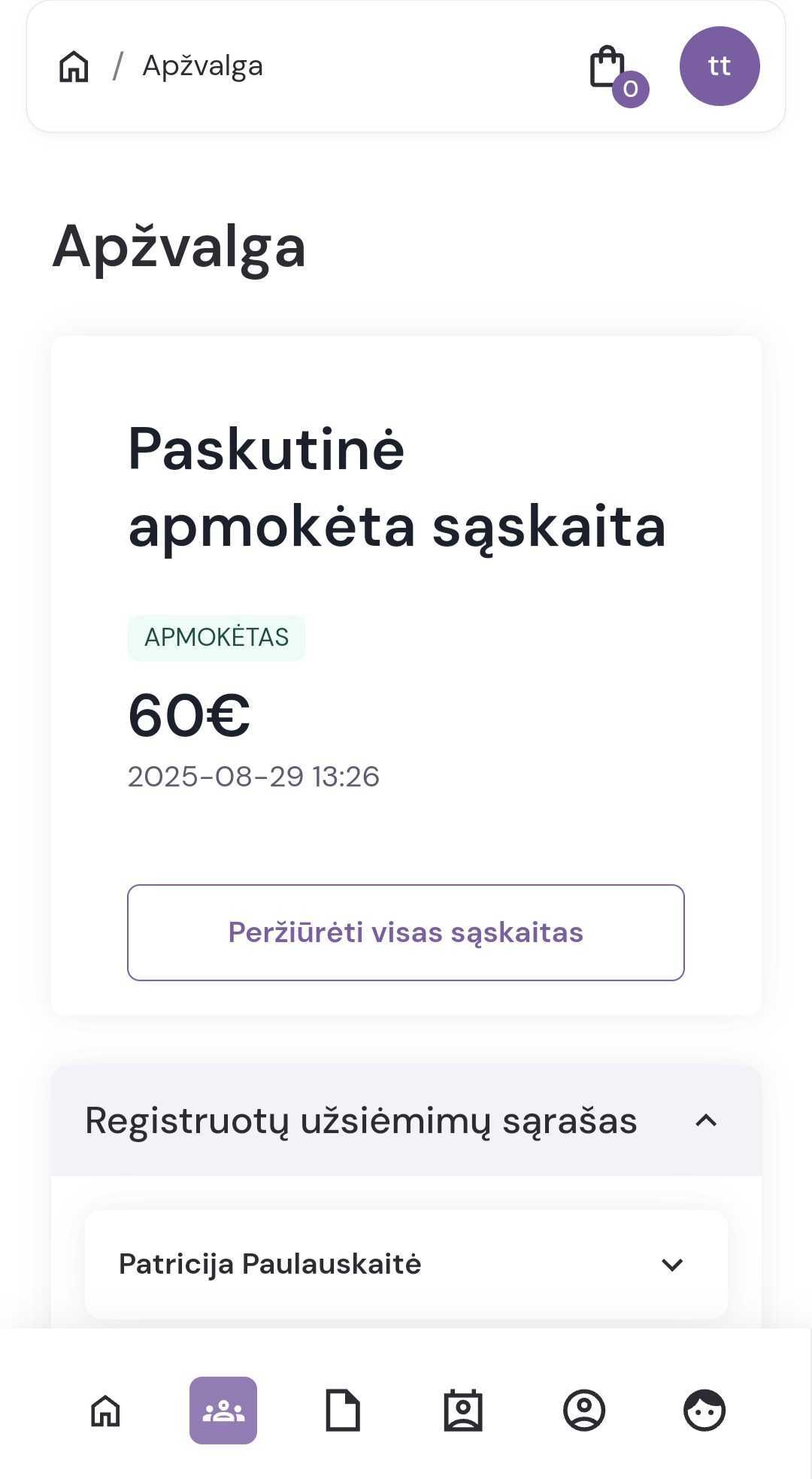Open the contact card icon in bottom bar

coord(465,1411)
